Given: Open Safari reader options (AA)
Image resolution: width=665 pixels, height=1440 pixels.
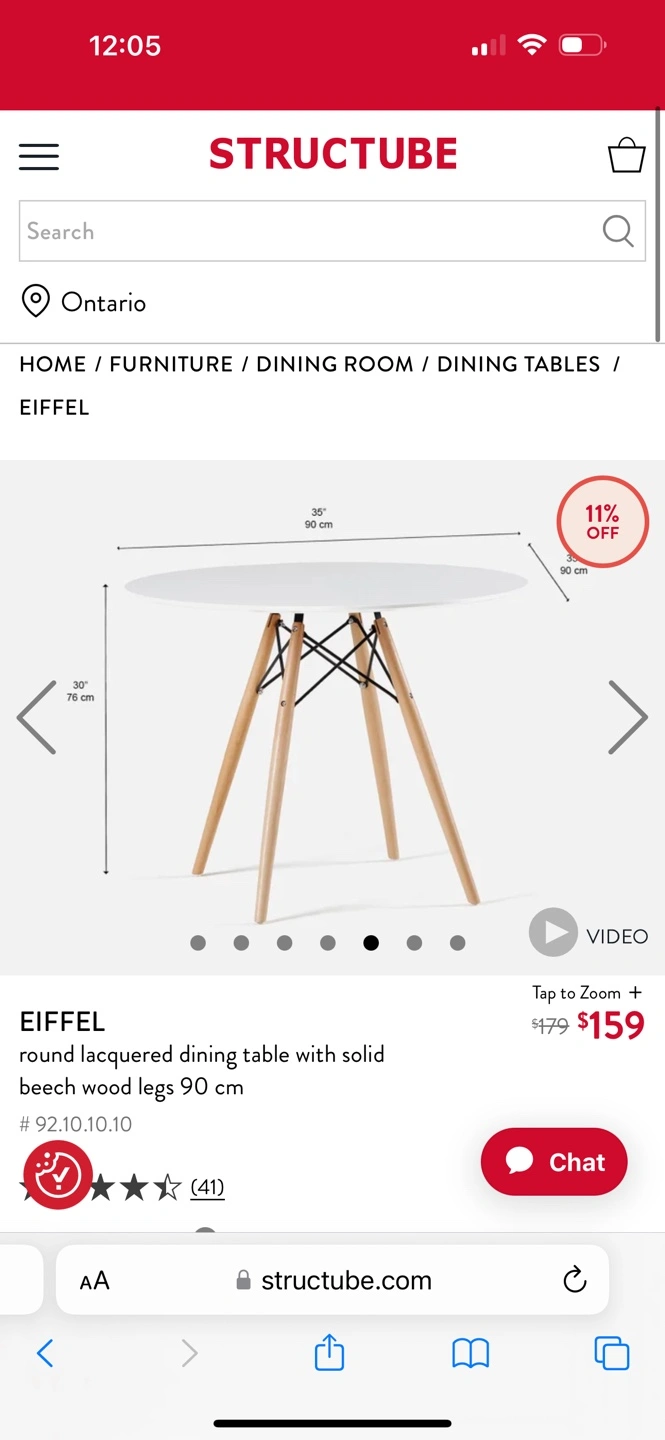Looking at the screenshot, I should (94, 1280).
